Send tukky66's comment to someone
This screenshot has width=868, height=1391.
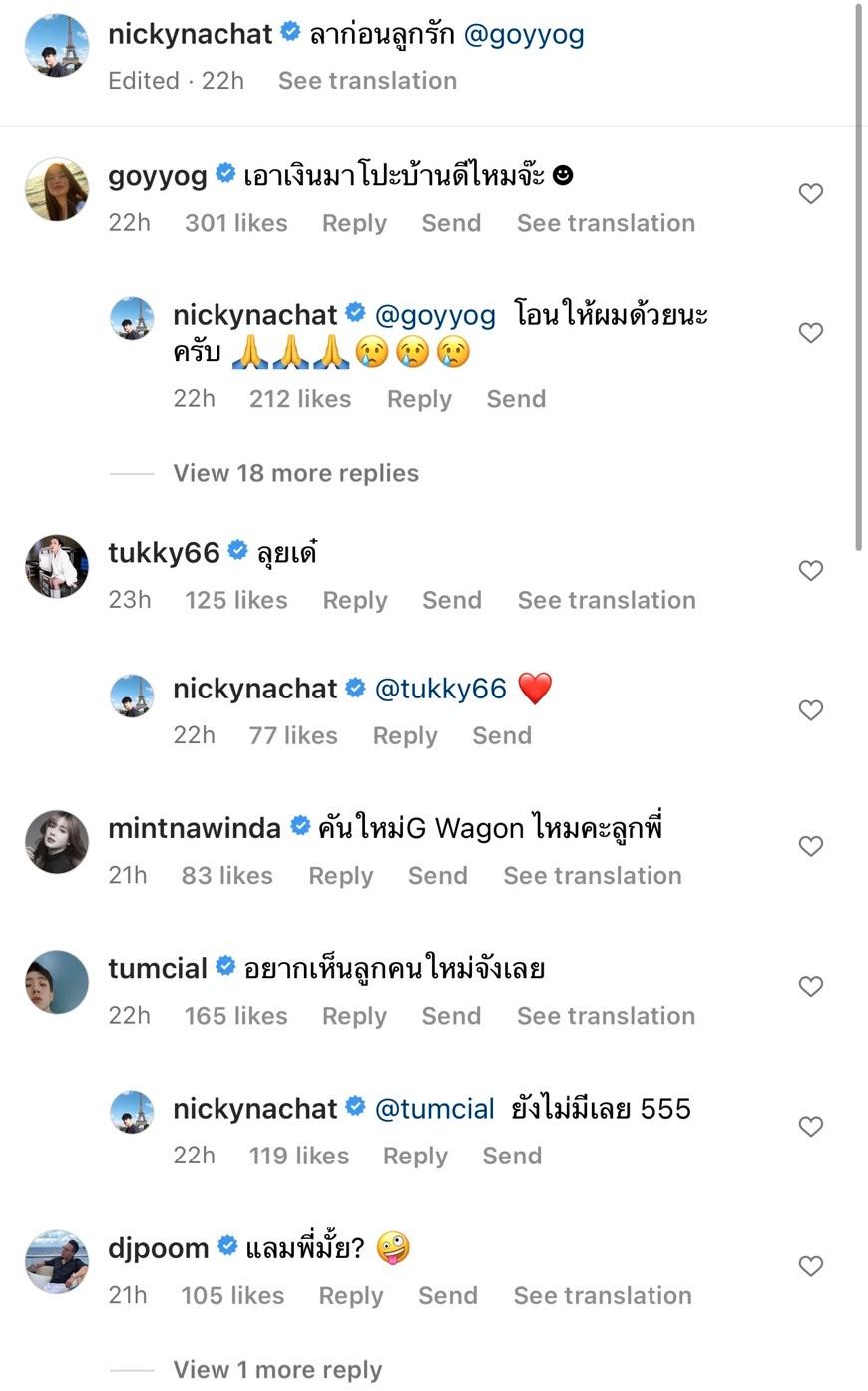point(451,600)
